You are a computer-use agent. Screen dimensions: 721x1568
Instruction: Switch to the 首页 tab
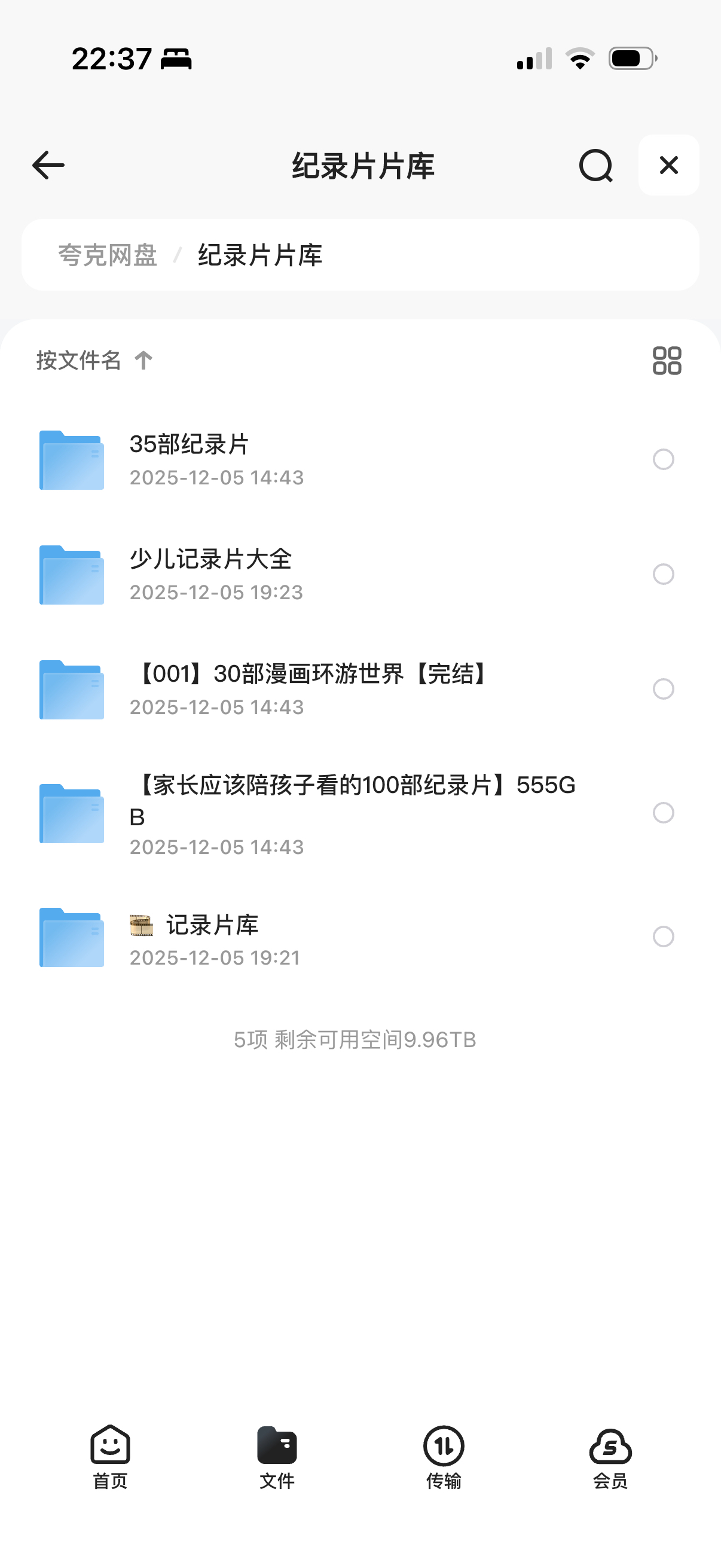click(x=110, y=1456)
